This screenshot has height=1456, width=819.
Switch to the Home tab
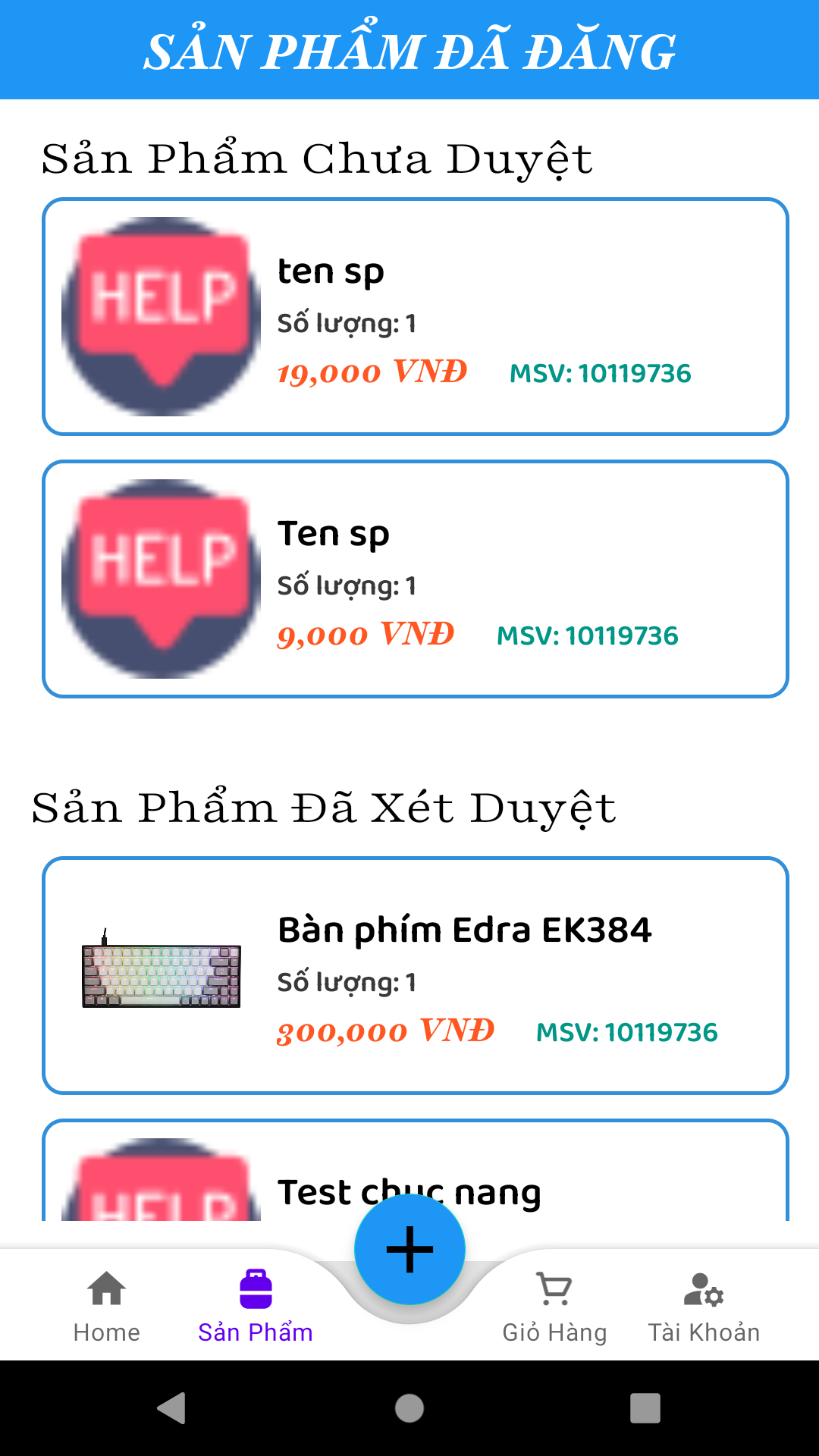(107, 1305)
